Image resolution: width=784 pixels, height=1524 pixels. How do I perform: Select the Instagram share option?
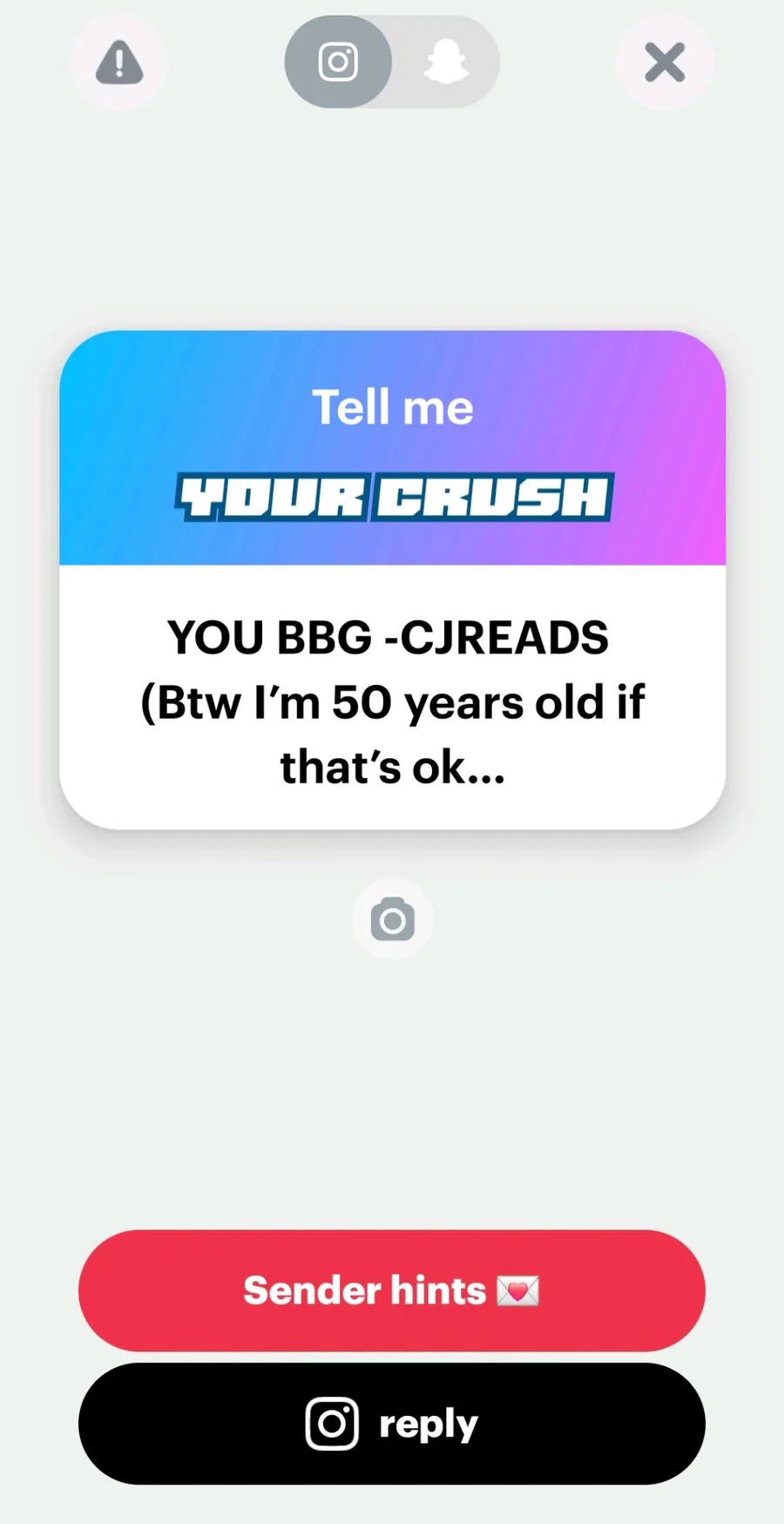pyautogui.click(x=338, y=62)
